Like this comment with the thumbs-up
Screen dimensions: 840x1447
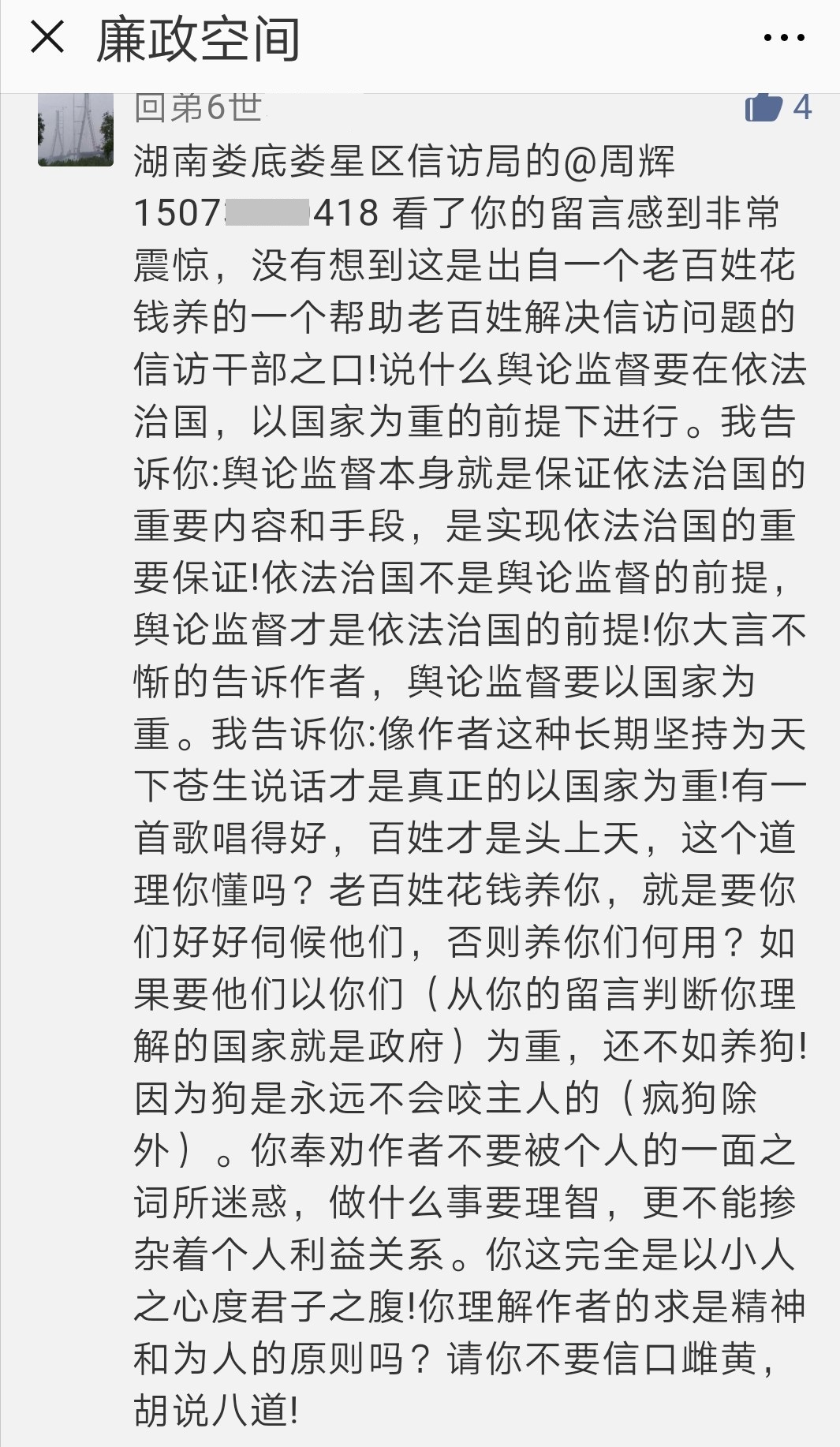pyautogui.click(x=763, y=108)
